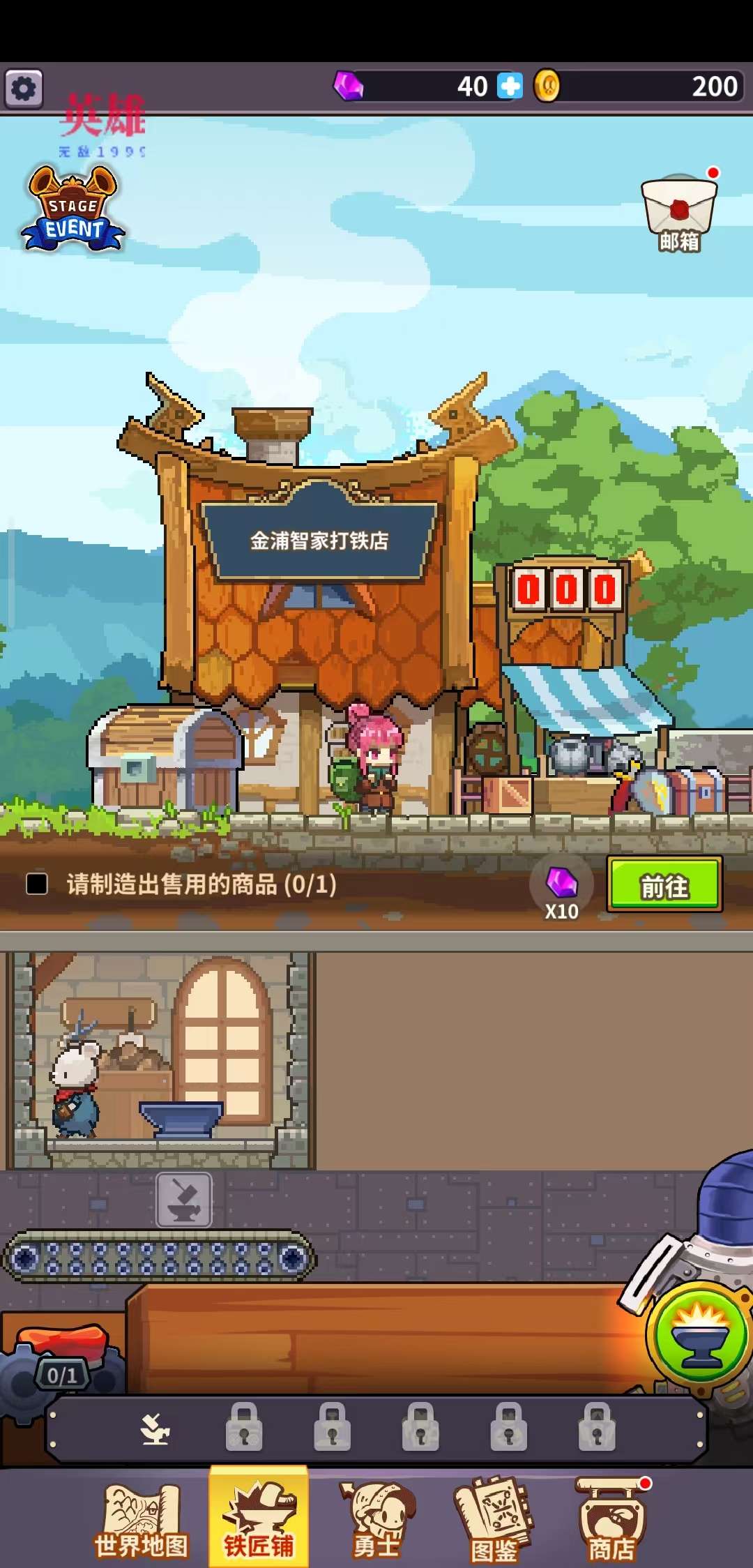Screen dimensions: 753x1568
Task: Add more gems with the plus button
Action: [x=509, y=86]
